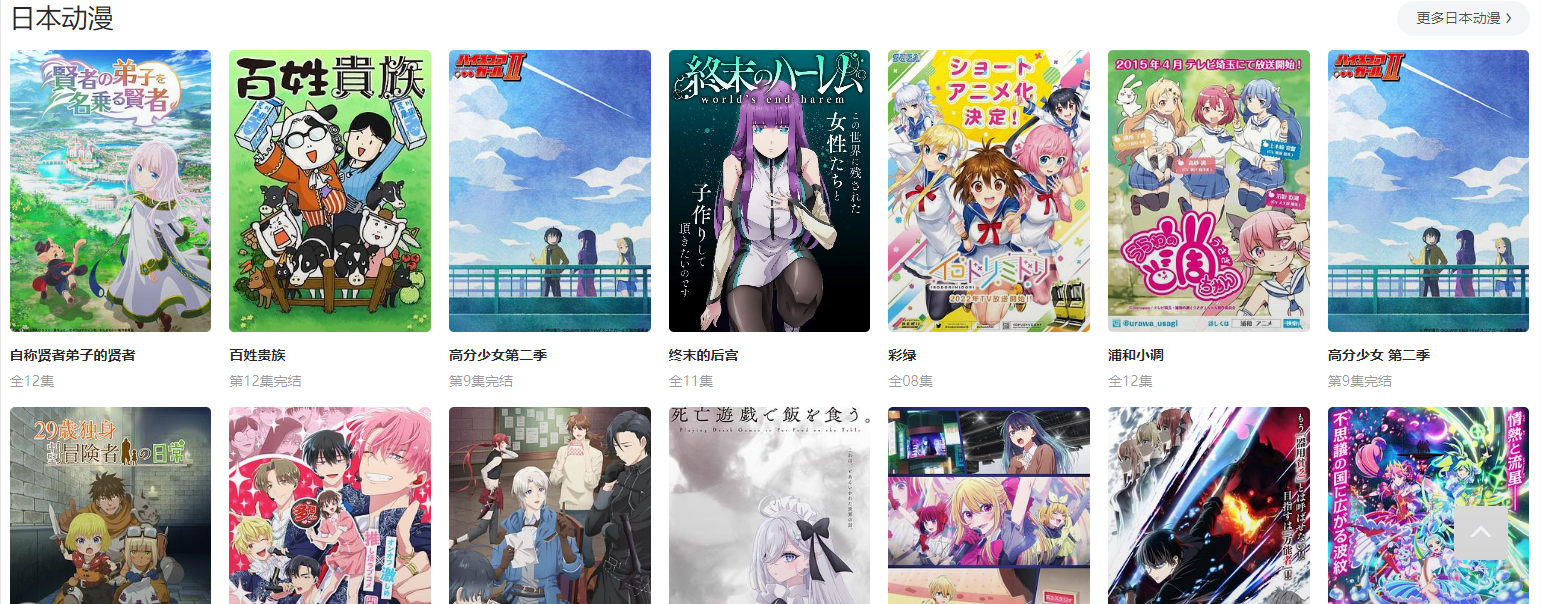Open 高分少女 第二季 card at row end
This screenshot has width=1541, height=604.
[1428, 191]
